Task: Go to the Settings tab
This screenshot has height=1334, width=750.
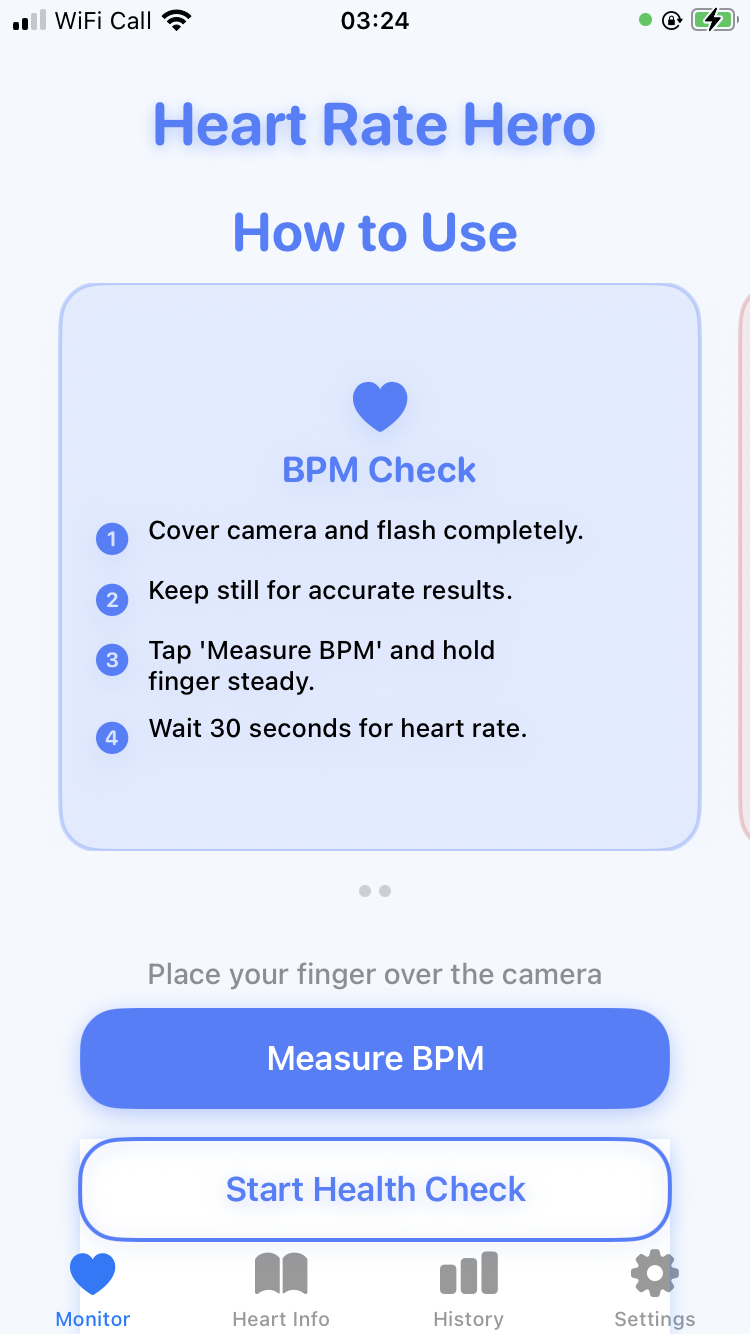Action: point(654,1290)
